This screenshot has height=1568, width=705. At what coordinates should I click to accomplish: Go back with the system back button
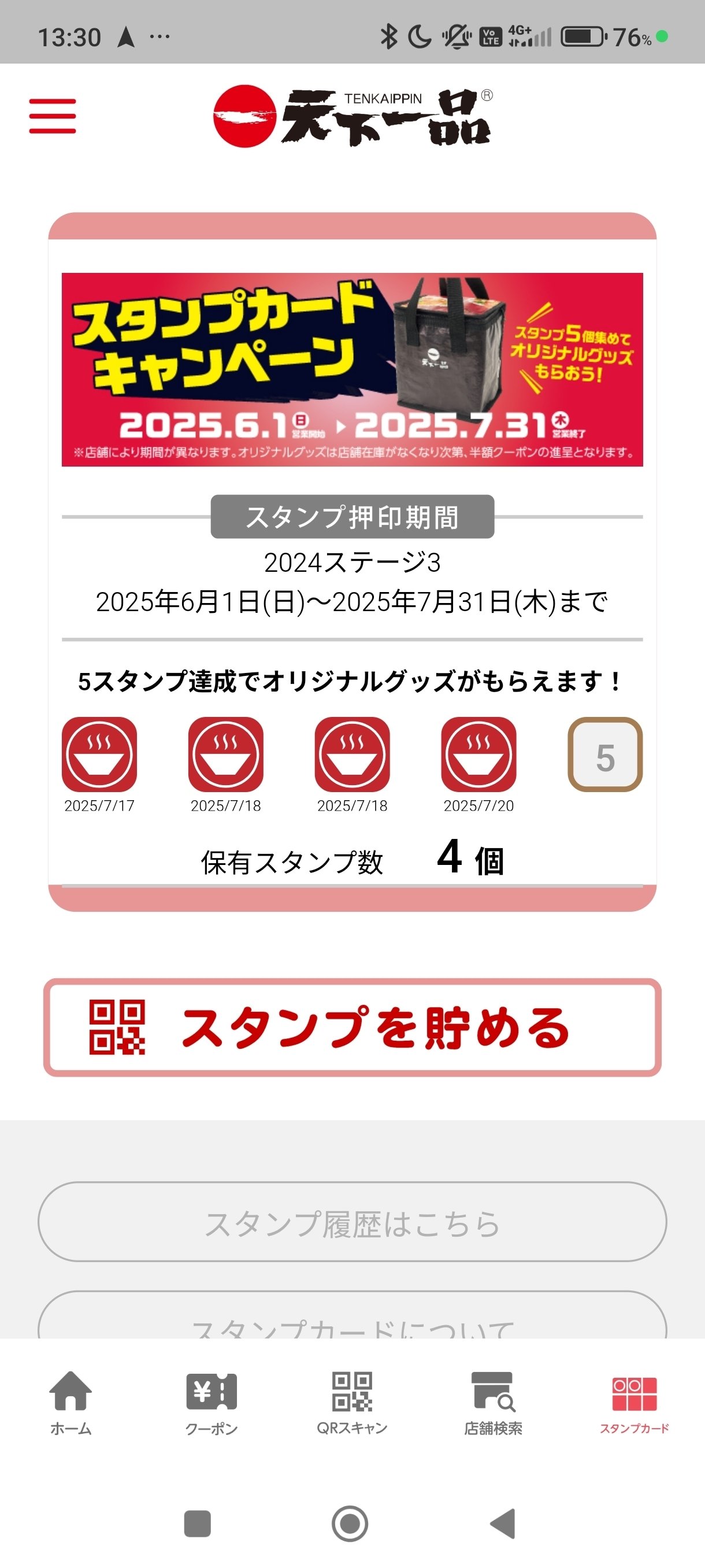(x=504, y=1523)
